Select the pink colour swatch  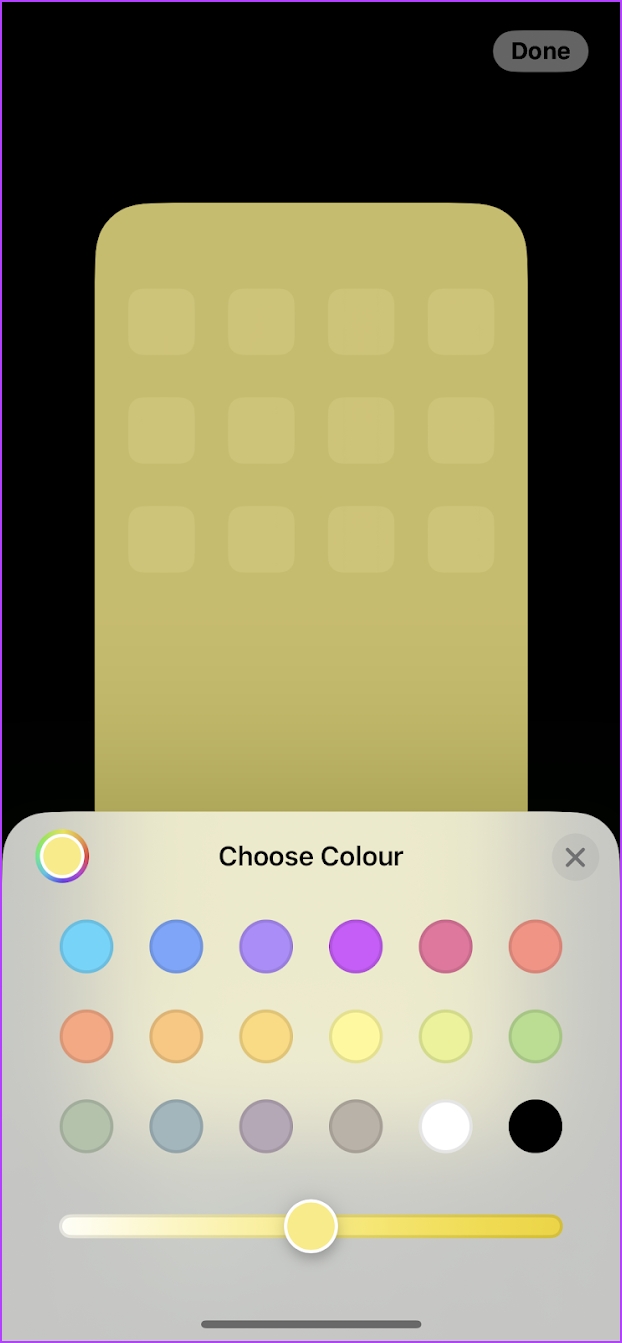[x=445, y=946]
